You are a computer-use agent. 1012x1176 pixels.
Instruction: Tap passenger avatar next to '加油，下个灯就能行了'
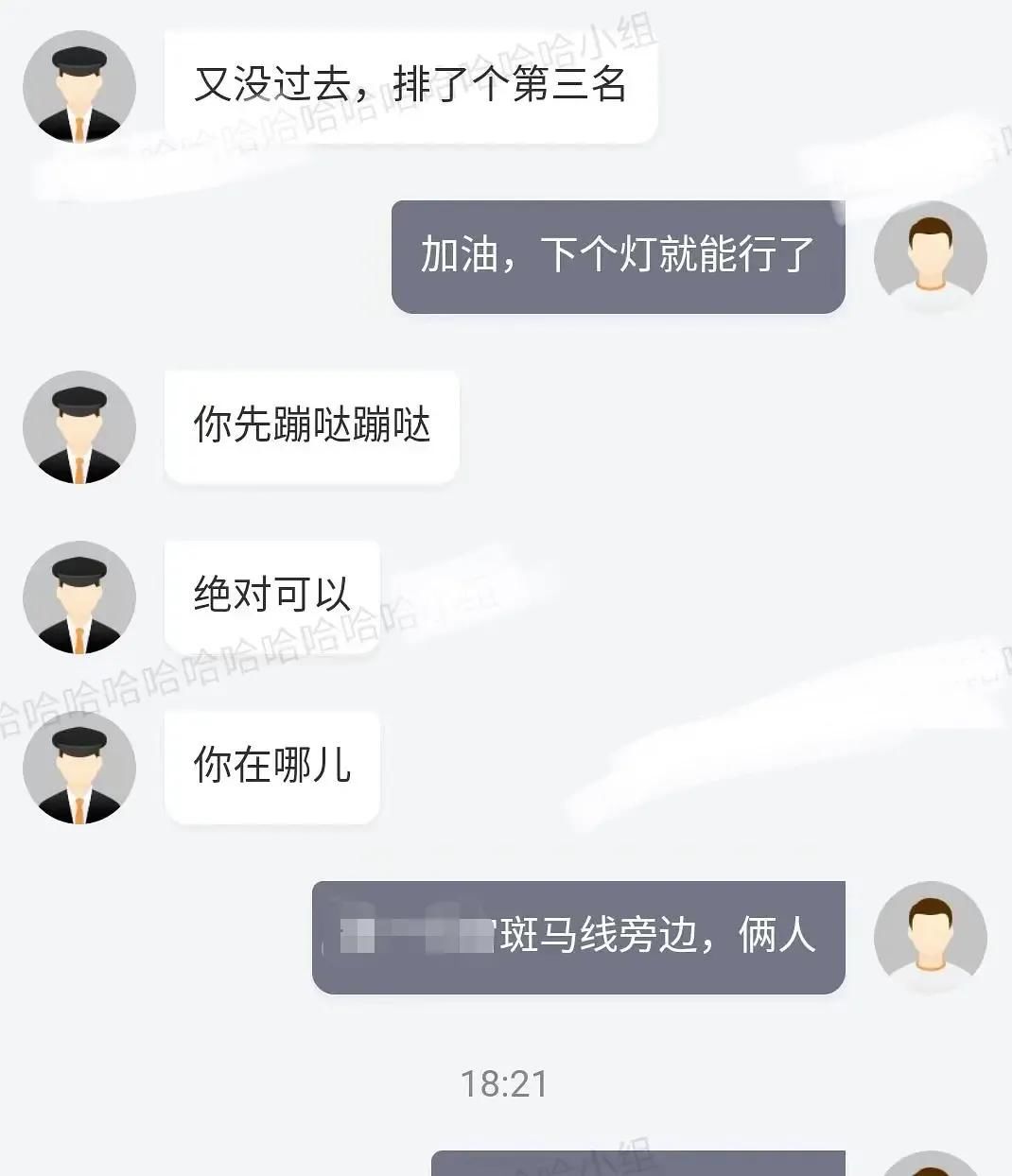pyautogui.click(x=931, y=257)
